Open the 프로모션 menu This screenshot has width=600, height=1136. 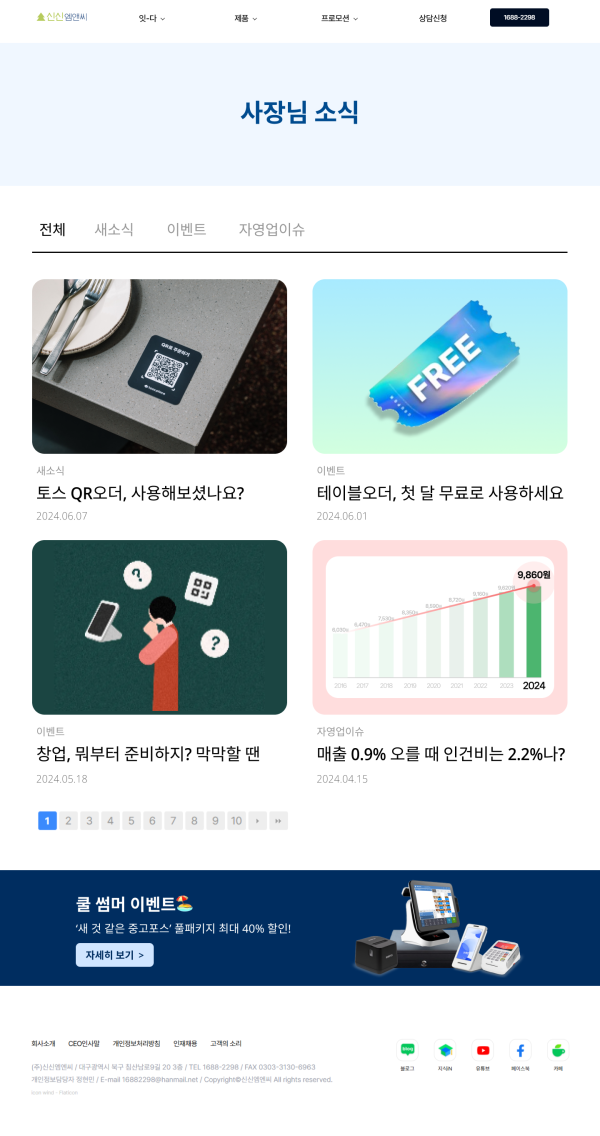pyautogui.click(x=339, y=18)
